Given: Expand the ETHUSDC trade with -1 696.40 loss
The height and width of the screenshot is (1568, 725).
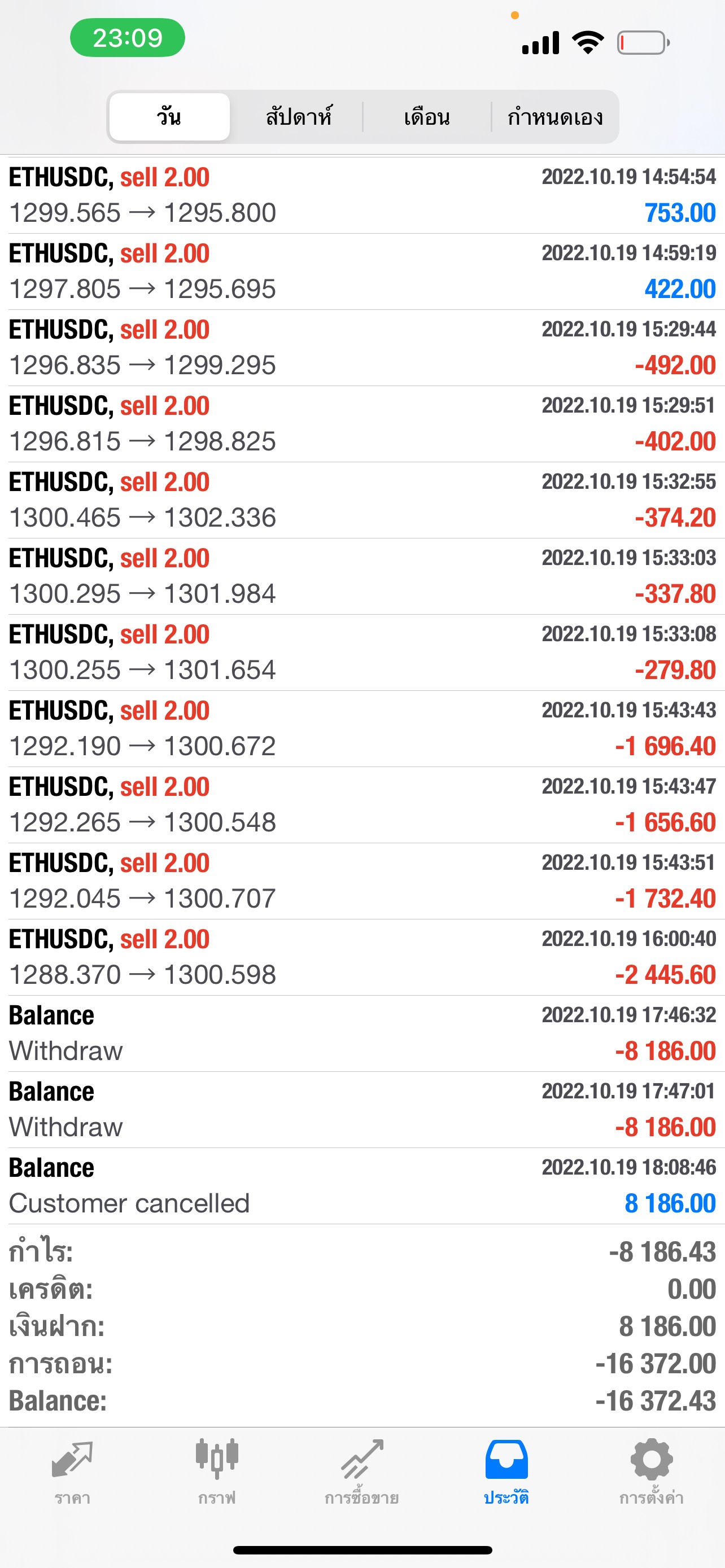Looking at the screenshot, I should 362,729.
